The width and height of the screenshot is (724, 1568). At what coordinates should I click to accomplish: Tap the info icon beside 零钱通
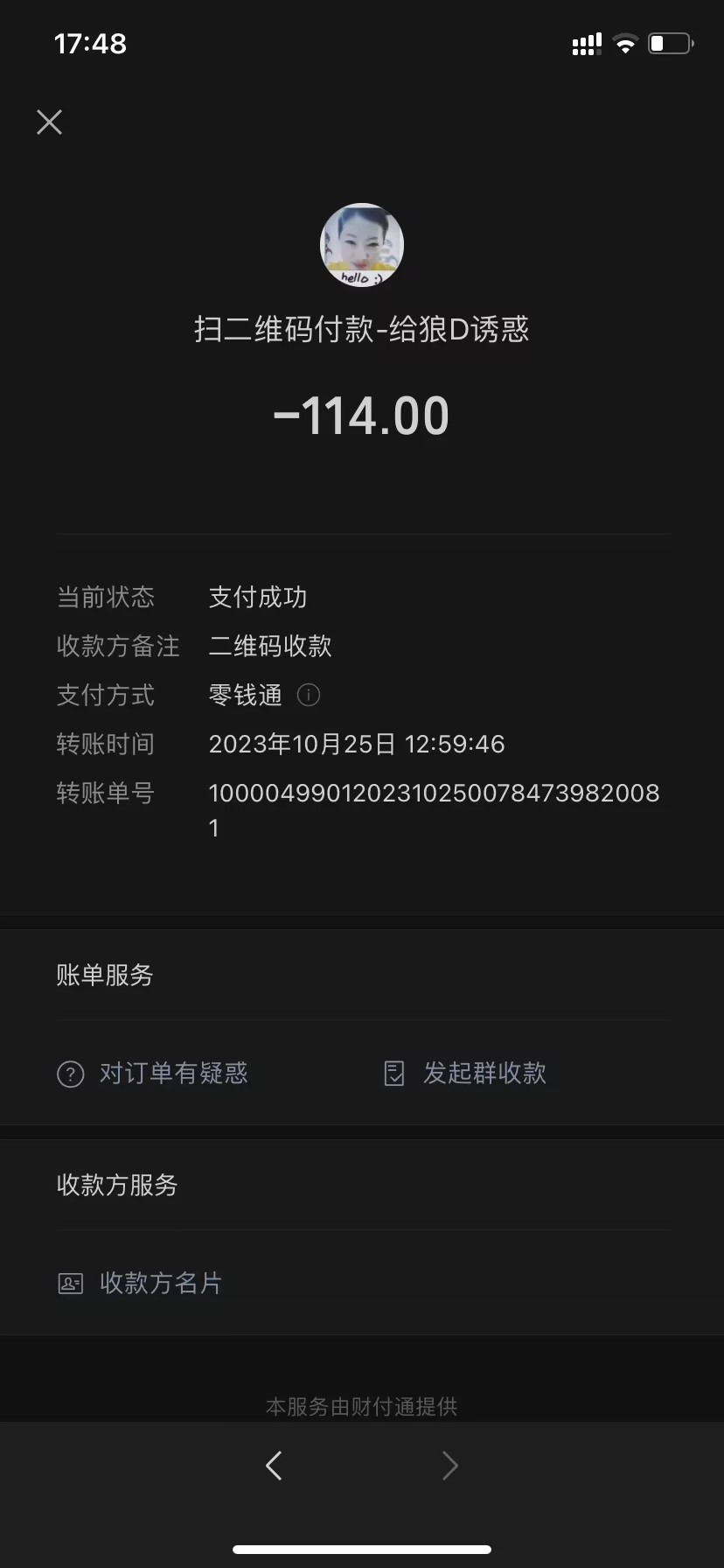(x=309, y=695)
